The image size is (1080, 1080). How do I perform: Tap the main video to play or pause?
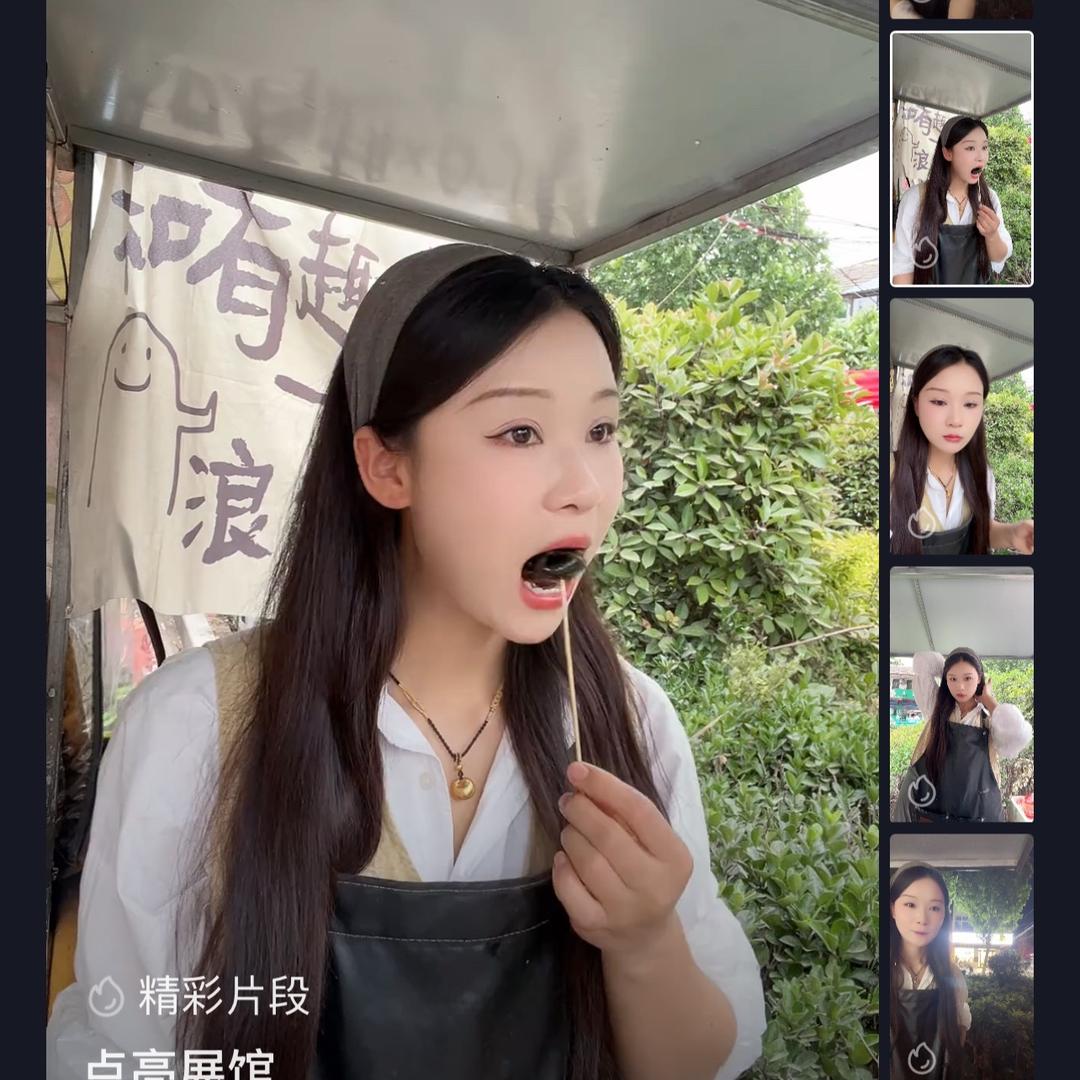(462, 540)
